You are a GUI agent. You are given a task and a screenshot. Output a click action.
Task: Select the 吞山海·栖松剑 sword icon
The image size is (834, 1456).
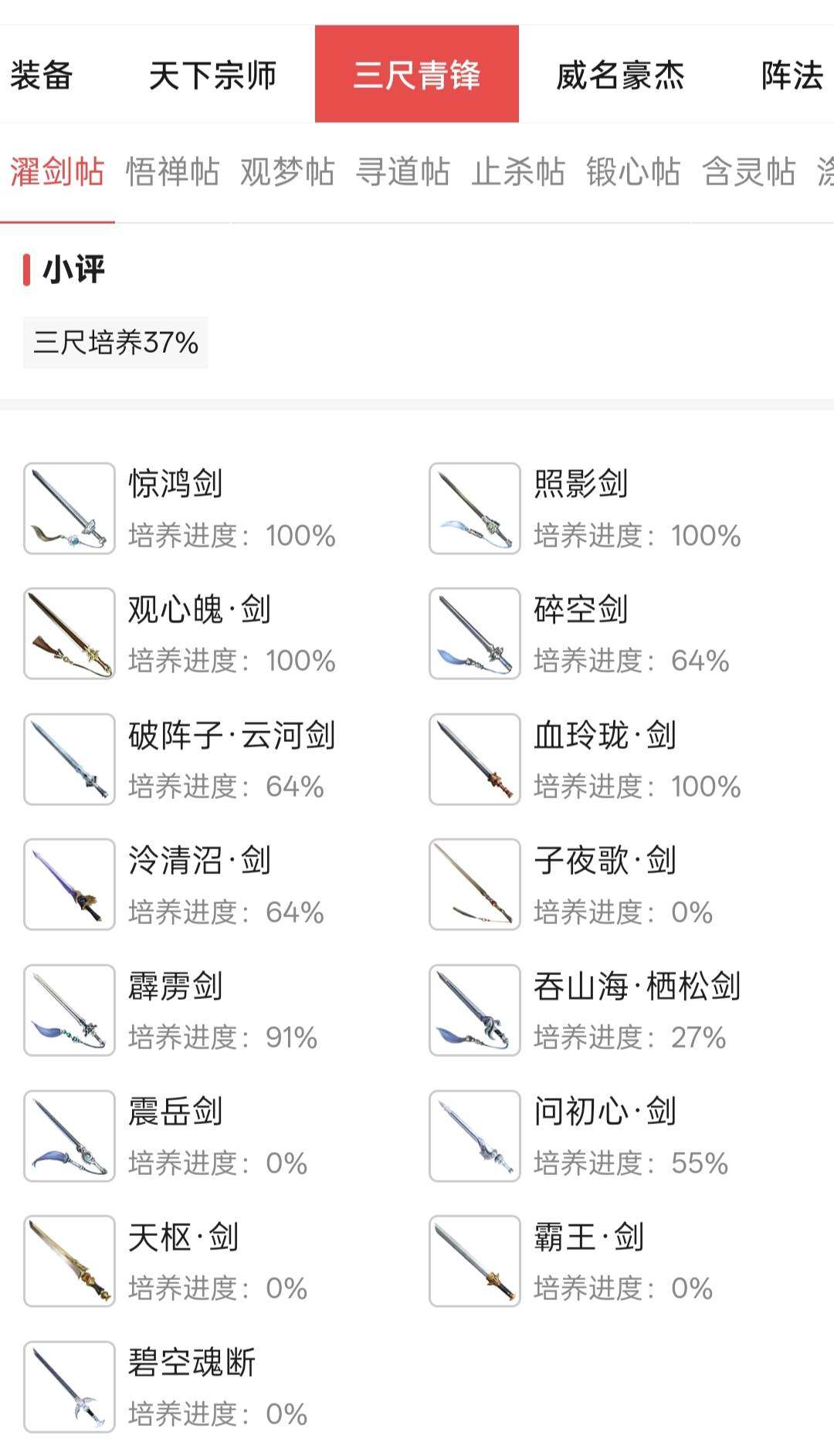473,1010
